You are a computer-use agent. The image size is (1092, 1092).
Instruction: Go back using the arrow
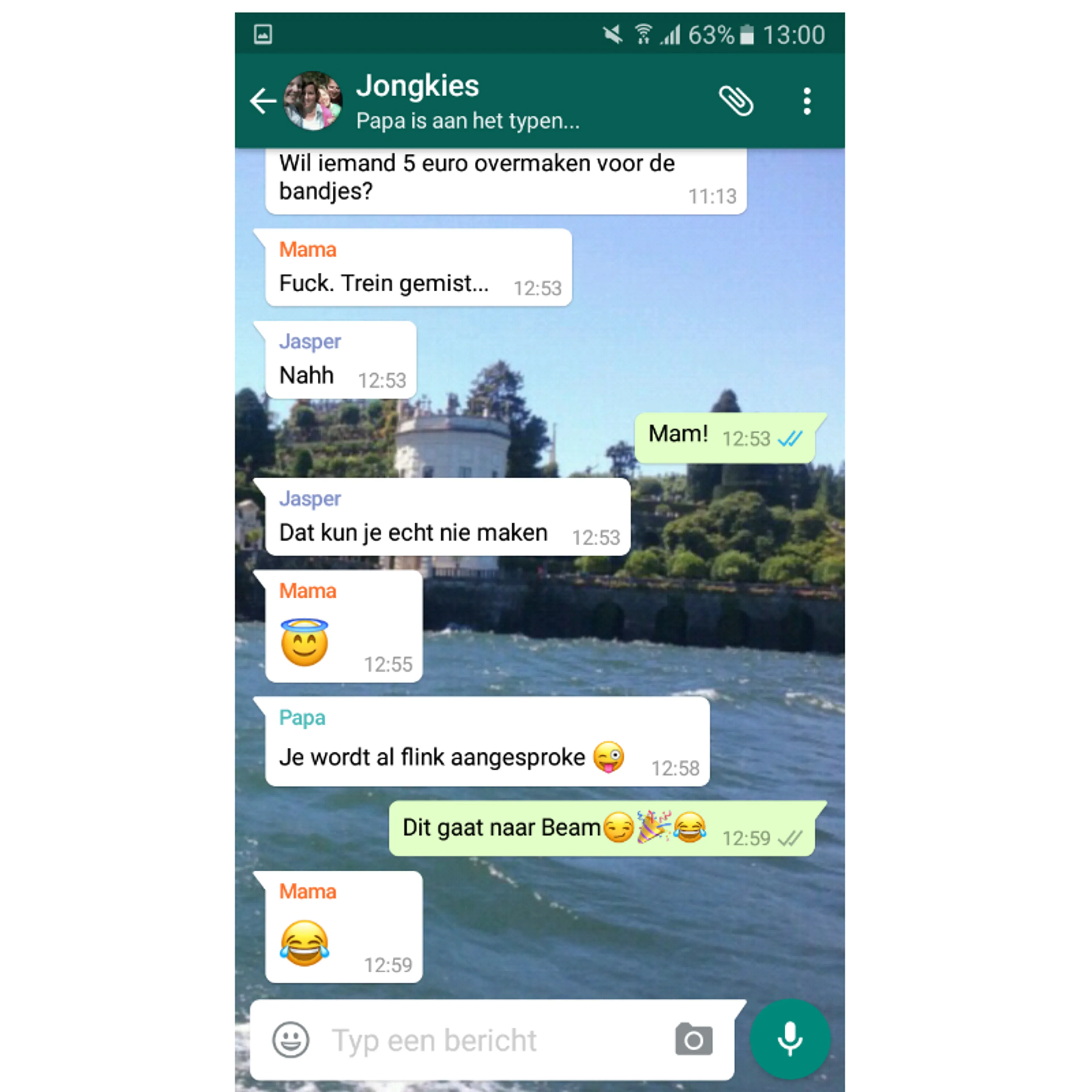point(263,102)
